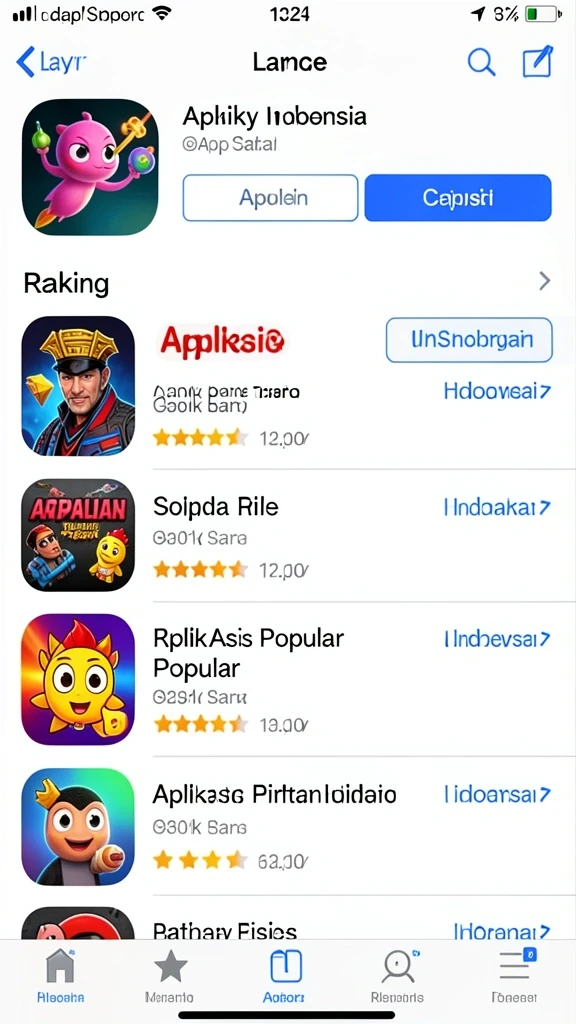Switch to the person profile tab

click(398, 976)
